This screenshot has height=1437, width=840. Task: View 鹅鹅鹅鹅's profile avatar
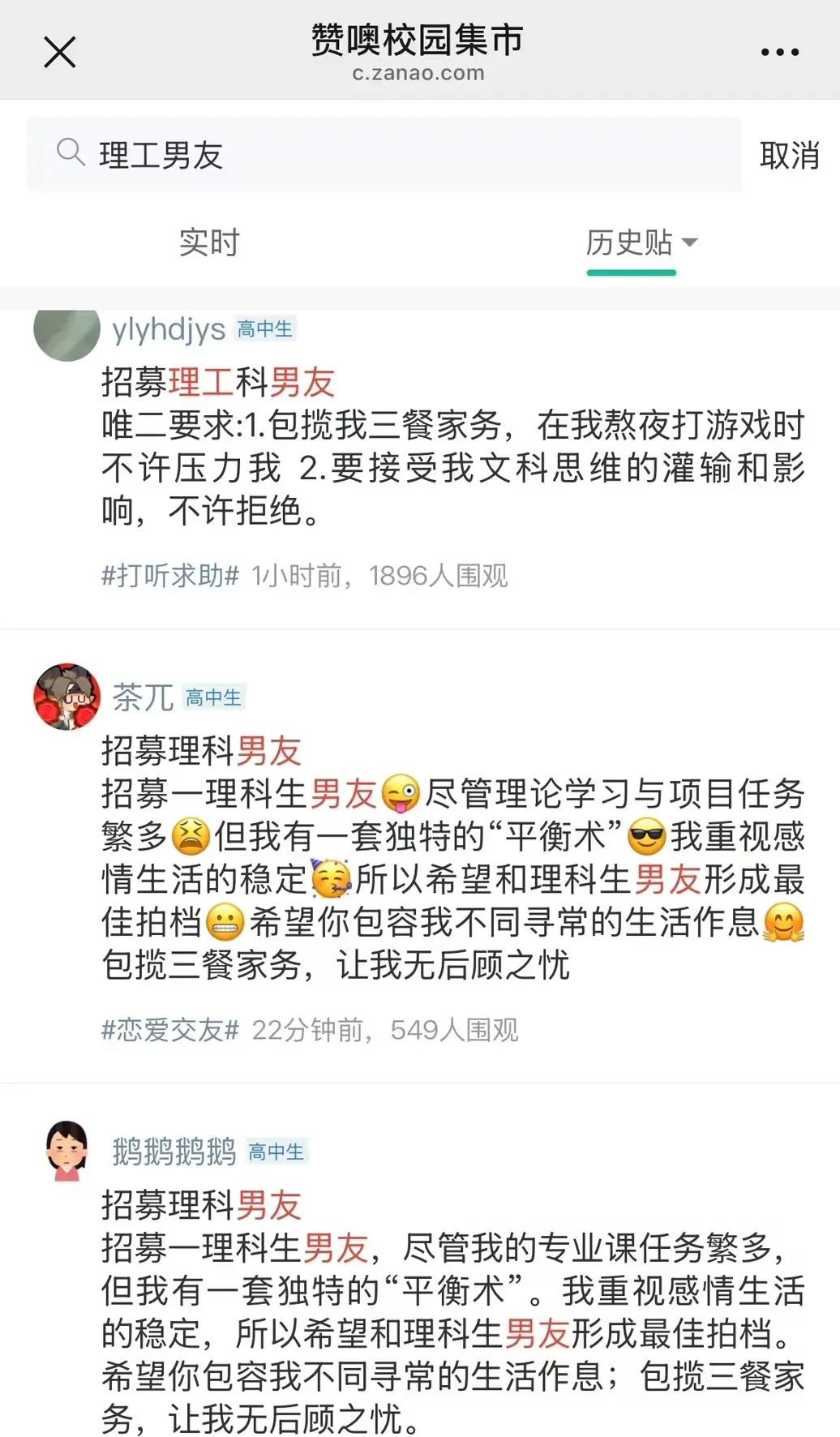[66, 1151]
